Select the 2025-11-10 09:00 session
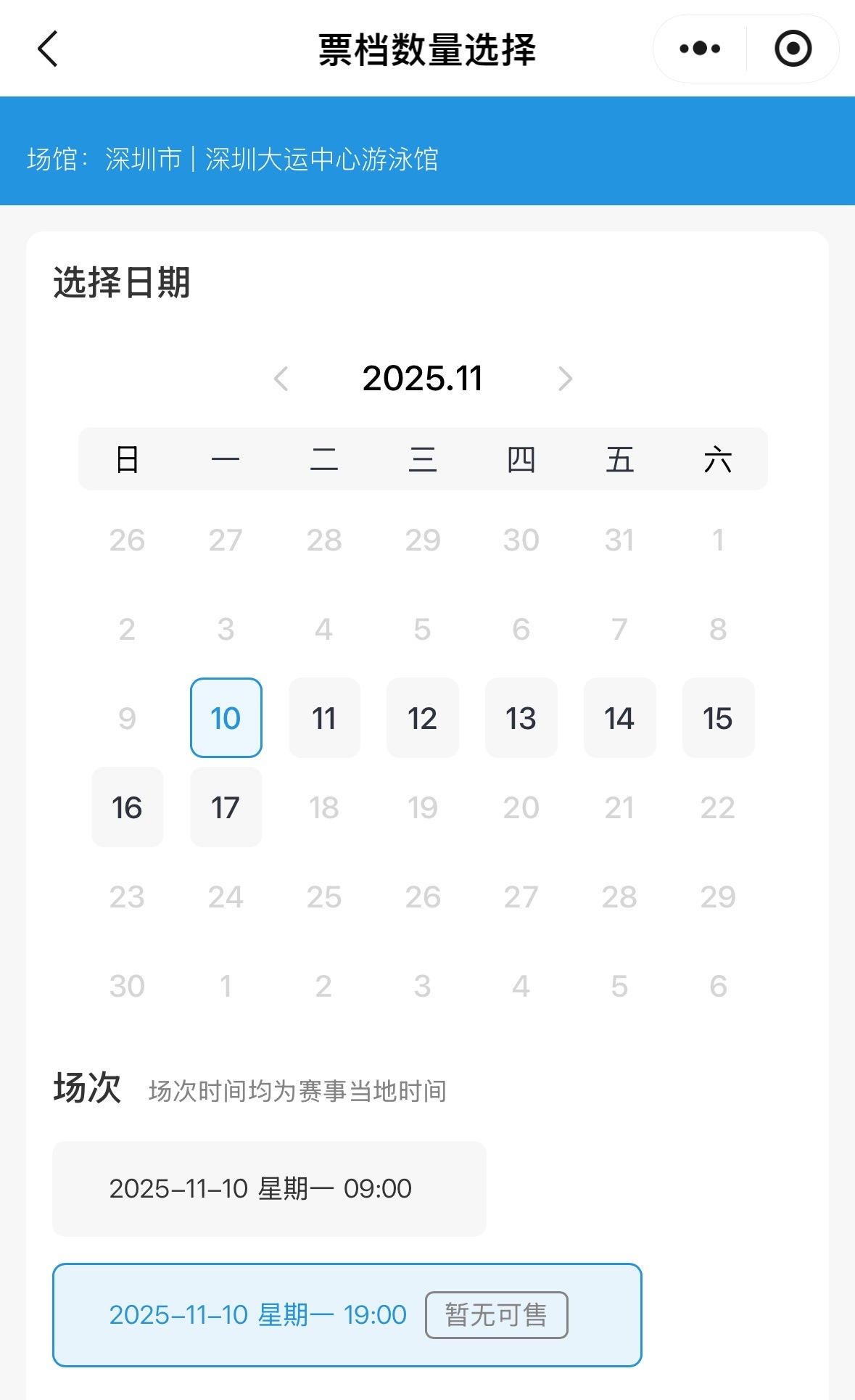Image resolution: width=855 pixels, height=1400 pixels. click(x=268, y=1189)
